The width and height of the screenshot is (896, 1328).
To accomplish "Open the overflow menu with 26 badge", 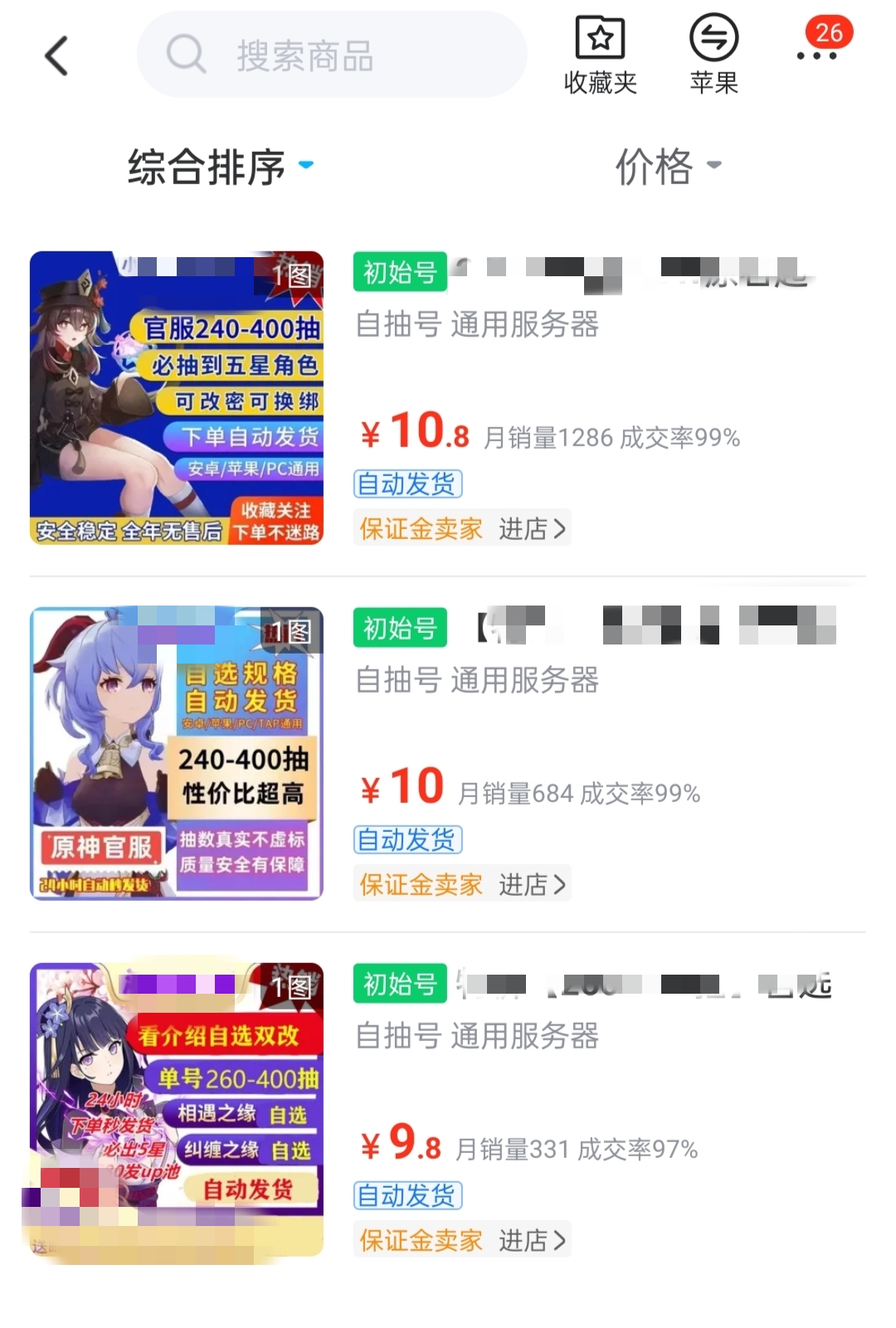I will 817,50.
